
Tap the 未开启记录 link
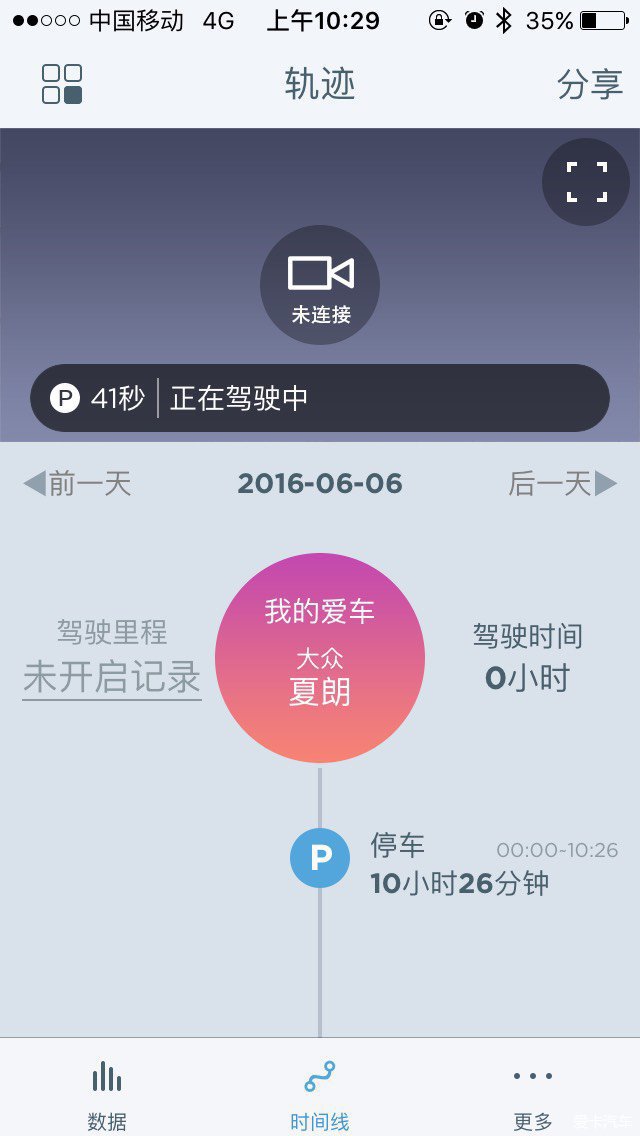click(x=112, y=678)
